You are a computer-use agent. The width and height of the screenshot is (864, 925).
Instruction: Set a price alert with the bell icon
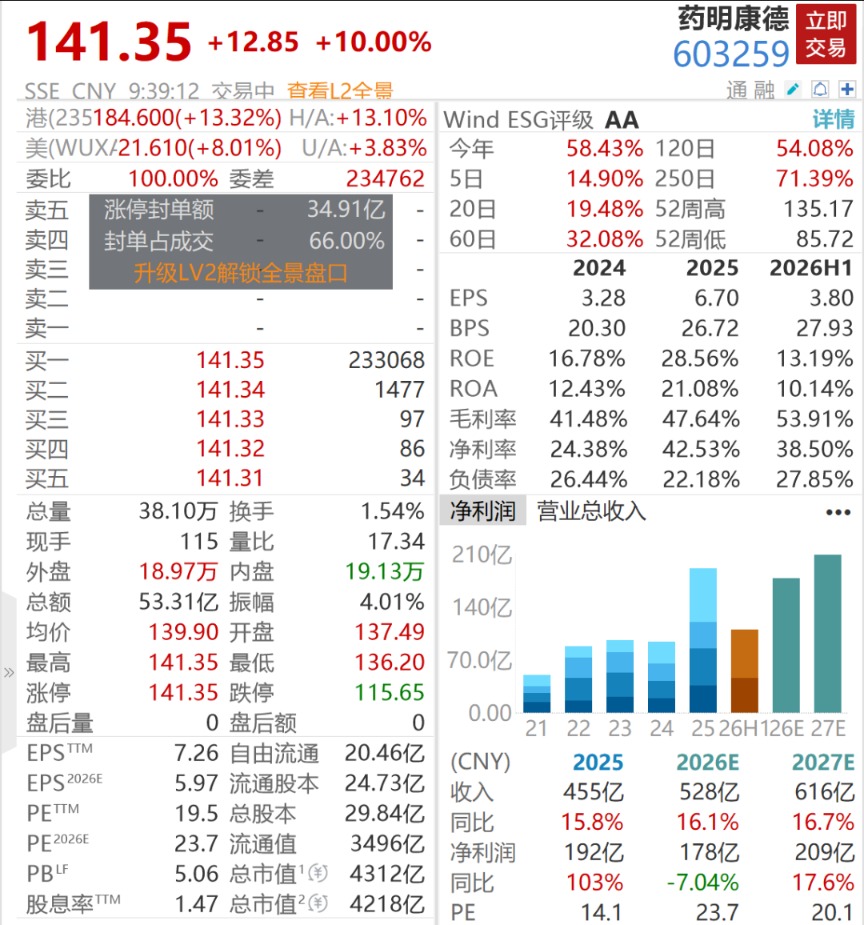(x=820, y=90)
